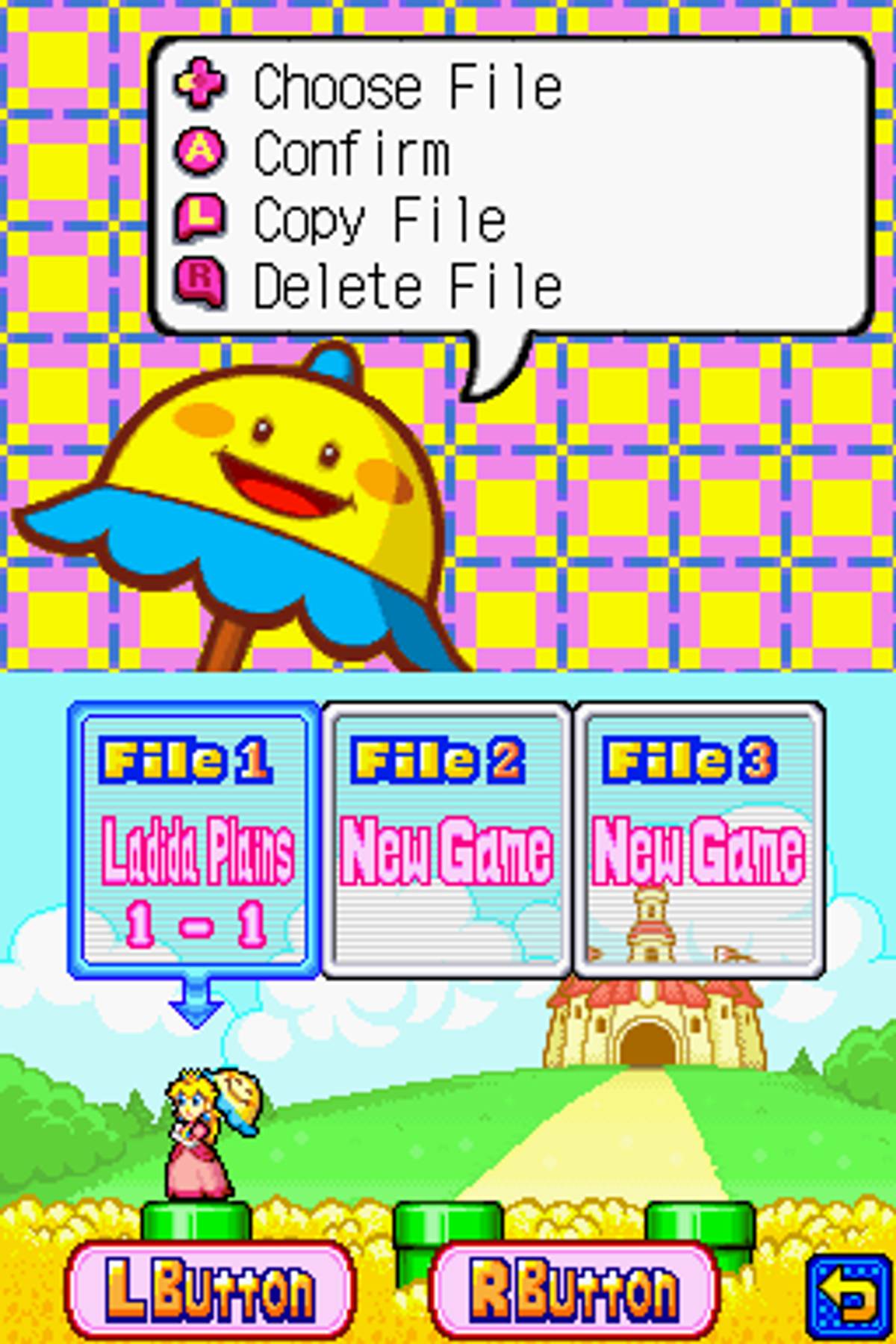Tap the R Button to delete file
The image size is (896, 1344).
pos(575,1290)
